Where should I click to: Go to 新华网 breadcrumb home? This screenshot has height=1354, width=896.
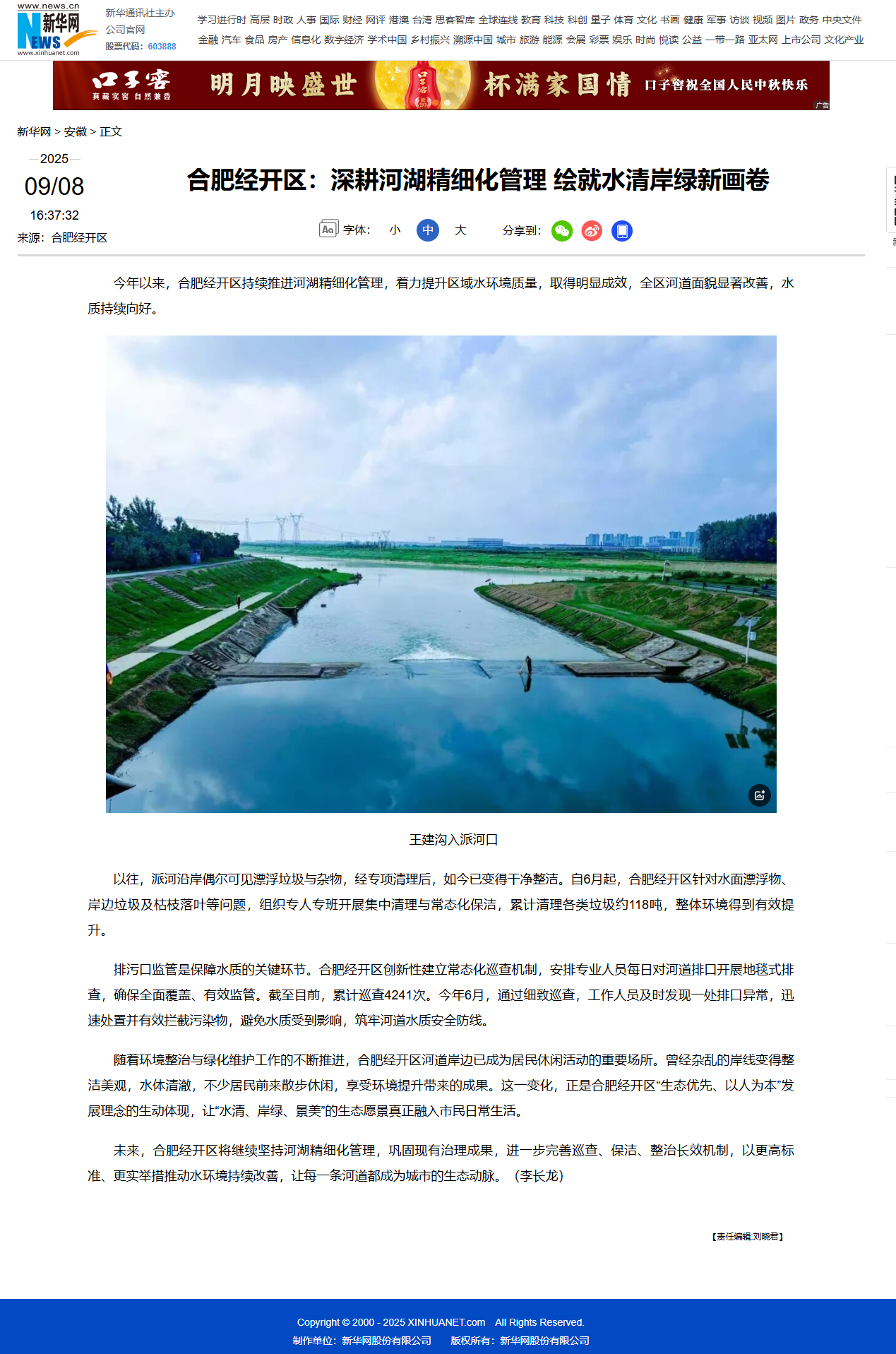[34, 131]
